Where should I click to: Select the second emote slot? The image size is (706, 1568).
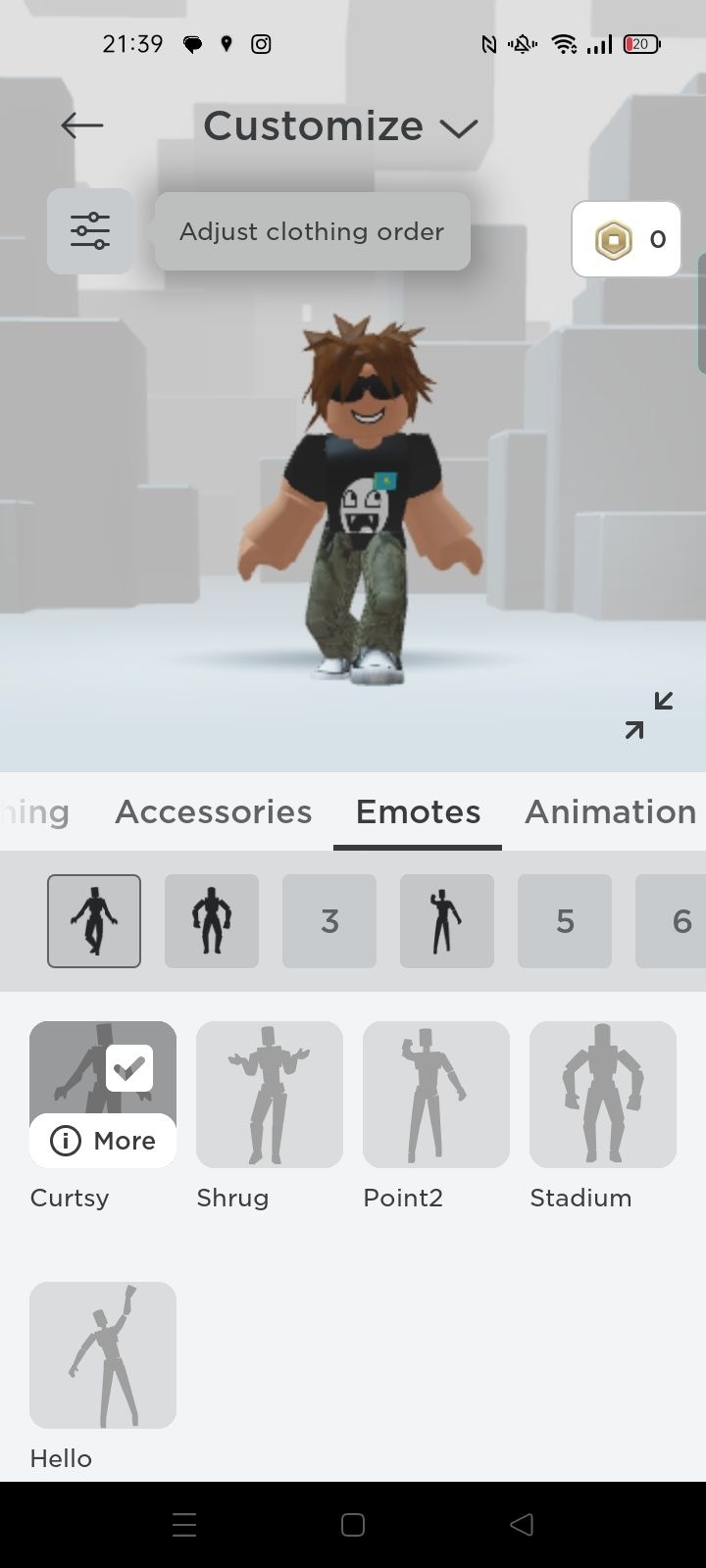click(x=212, y=921)
